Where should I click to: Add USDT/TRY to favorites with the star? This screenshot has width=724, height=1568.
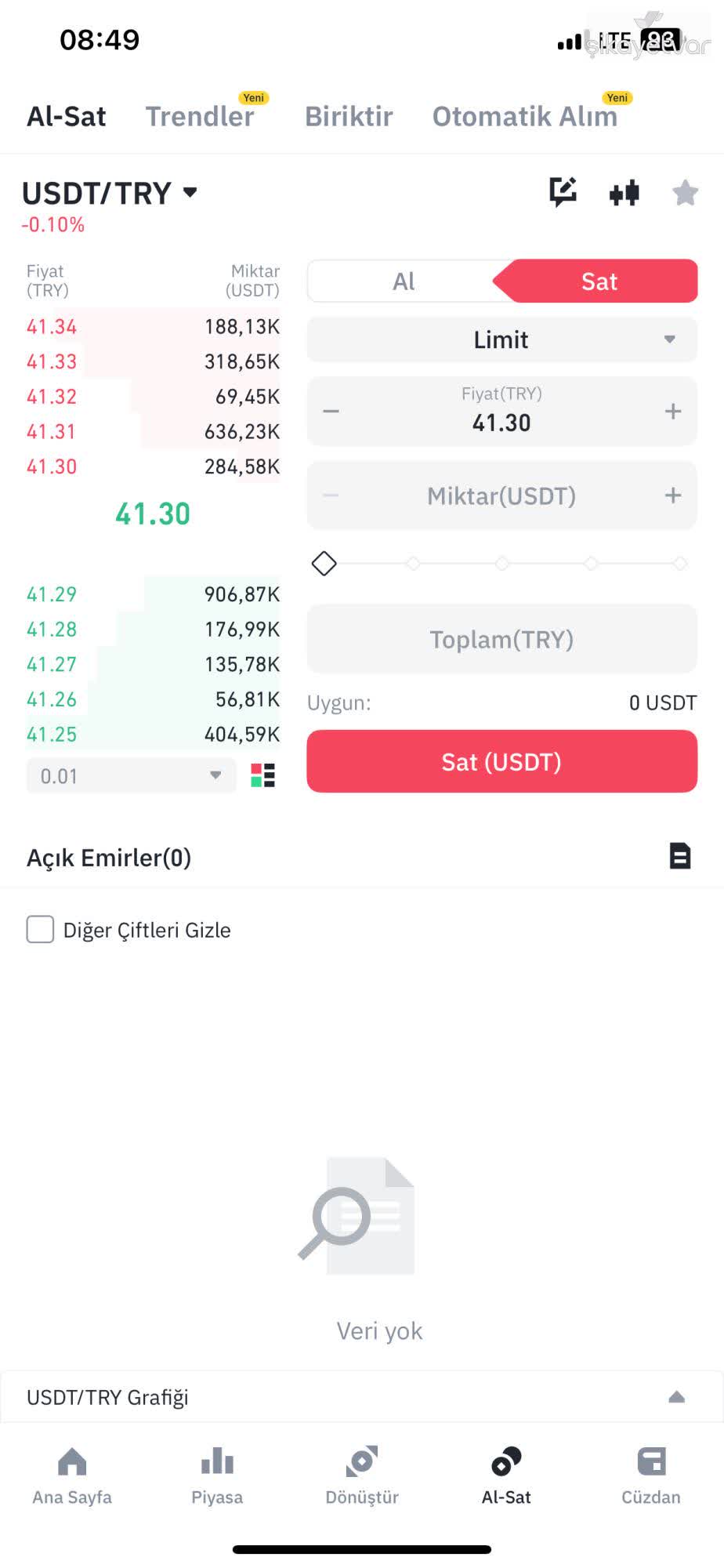pyautogui.click(x=685, y=193)
